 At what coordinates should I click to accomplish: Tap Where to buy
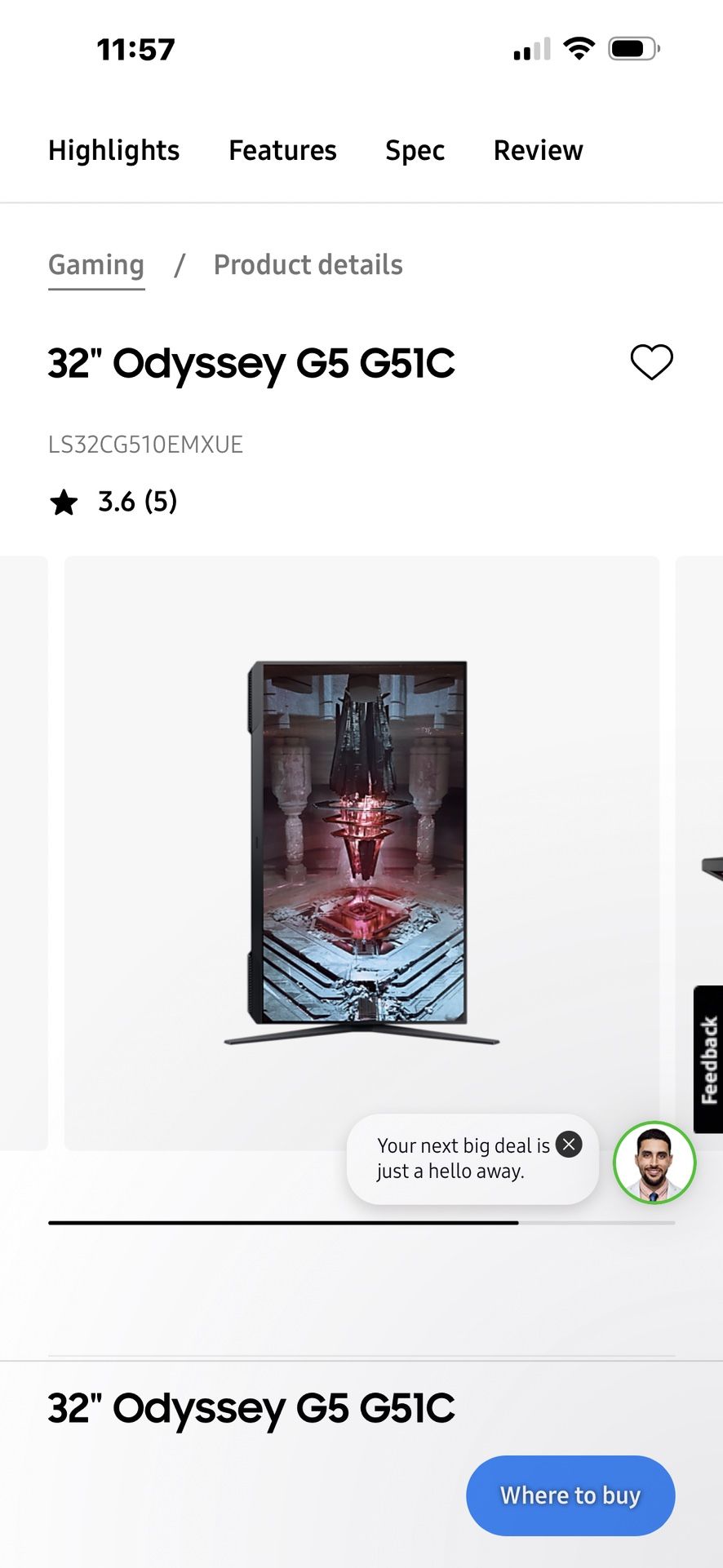click(570, 1495)
